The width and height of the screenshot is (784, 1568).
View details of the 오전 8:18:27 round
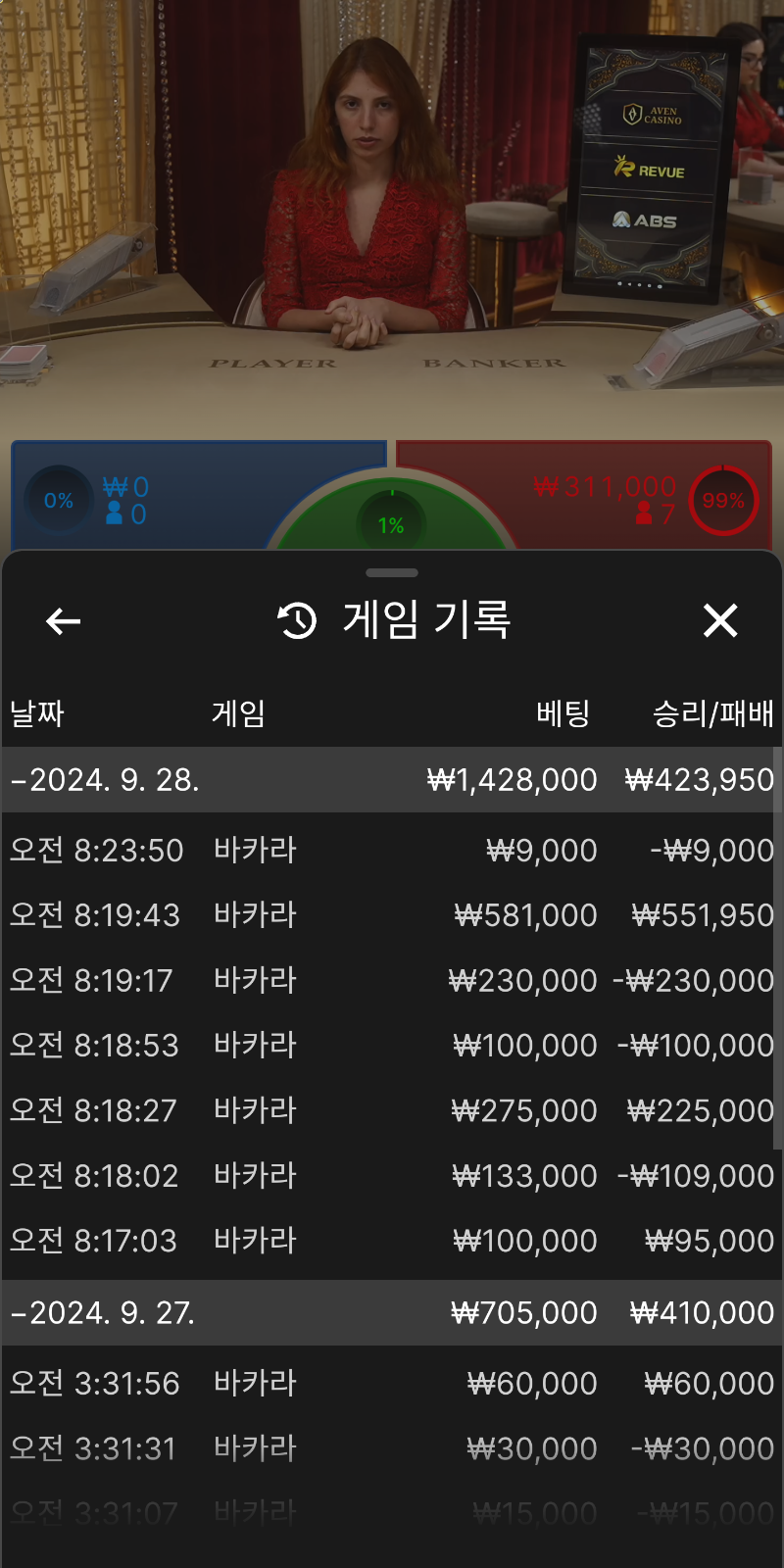392,1110
